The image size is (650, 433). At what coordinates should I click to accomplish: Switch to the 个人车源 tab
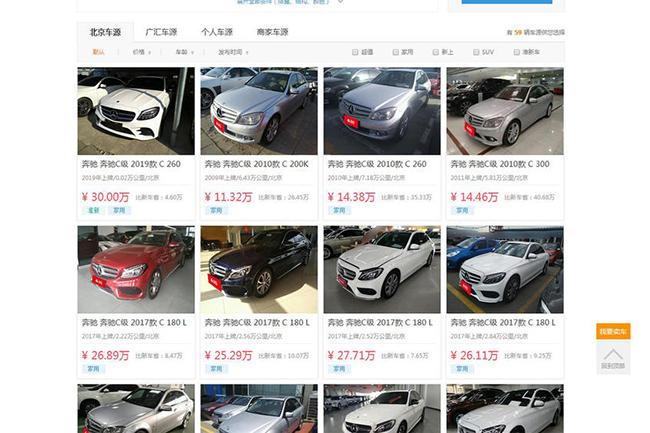pos(216,32)
